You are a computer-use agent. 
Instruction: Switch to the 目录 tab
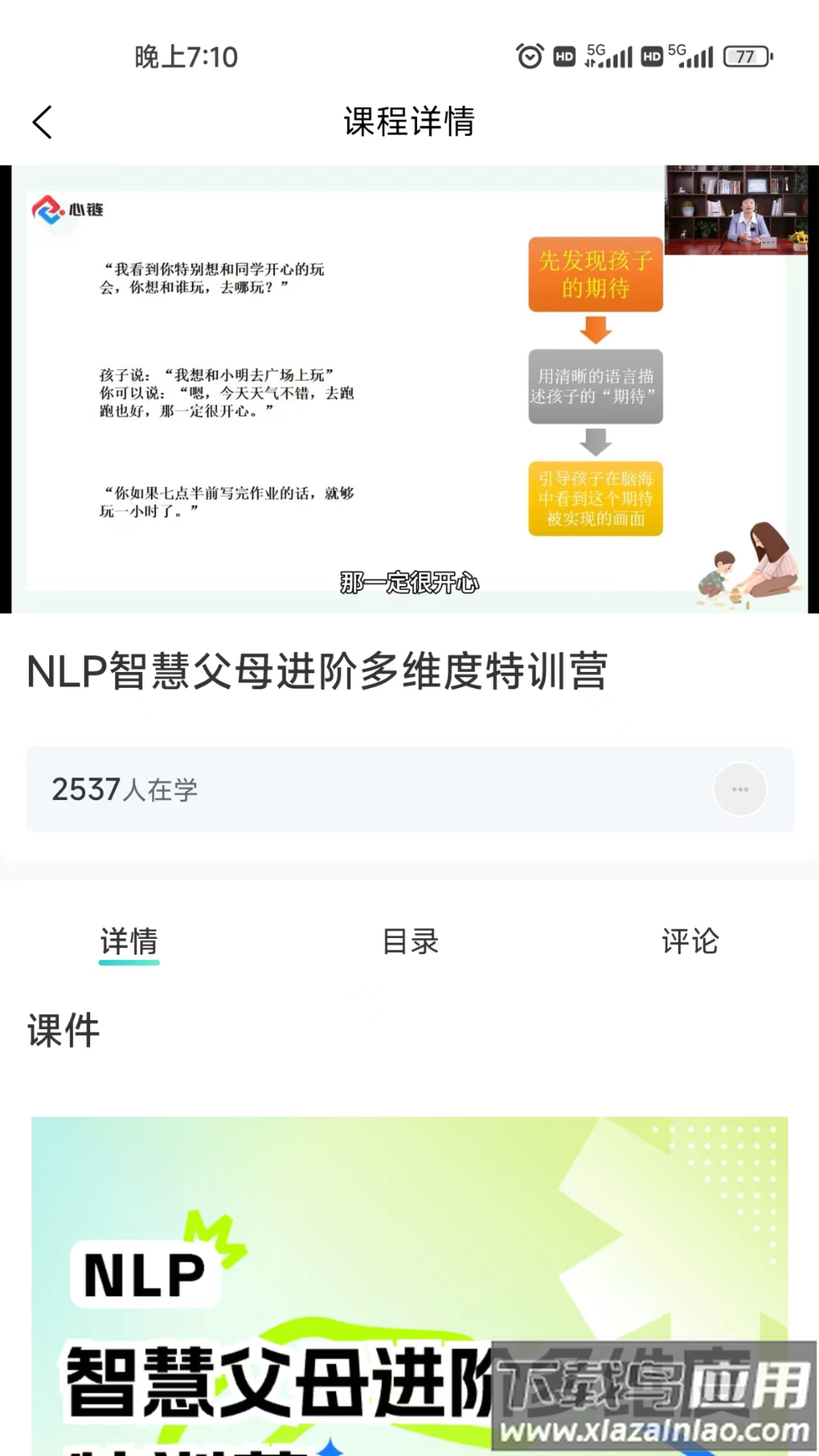click(410, 942)
